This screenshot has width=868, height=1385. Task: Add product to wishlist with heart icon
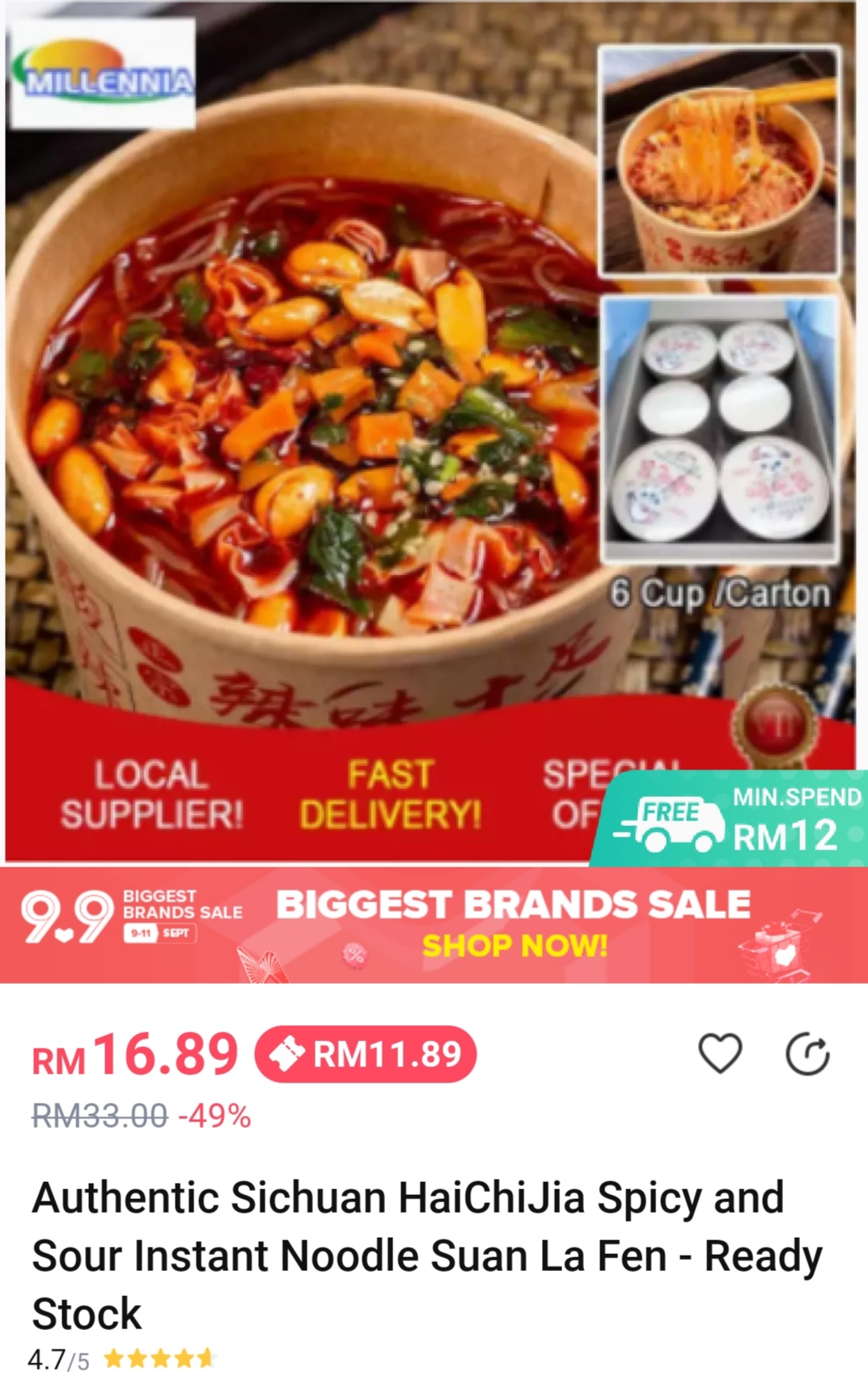(719, 1053)
